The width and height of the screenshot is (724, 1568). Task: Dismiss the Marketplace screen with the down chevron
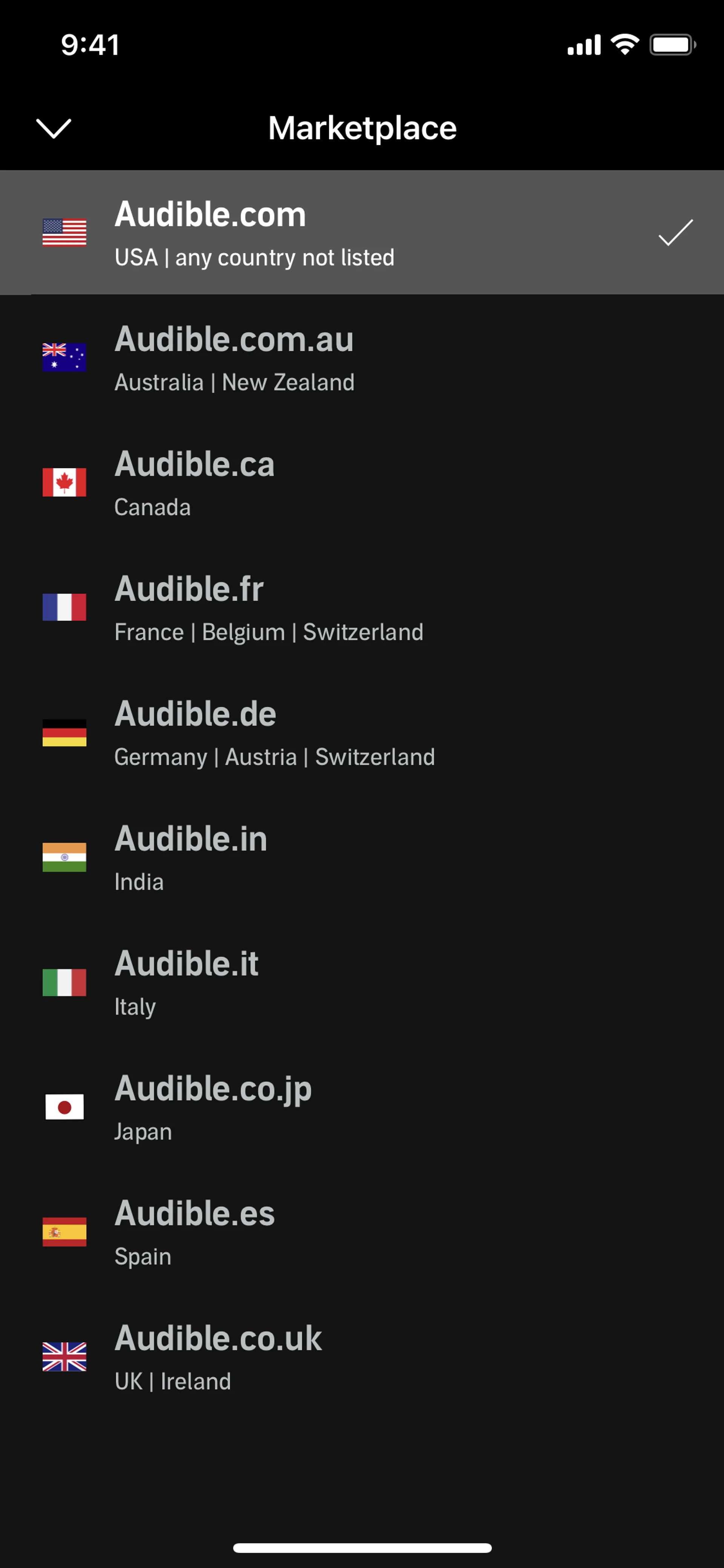54,128
